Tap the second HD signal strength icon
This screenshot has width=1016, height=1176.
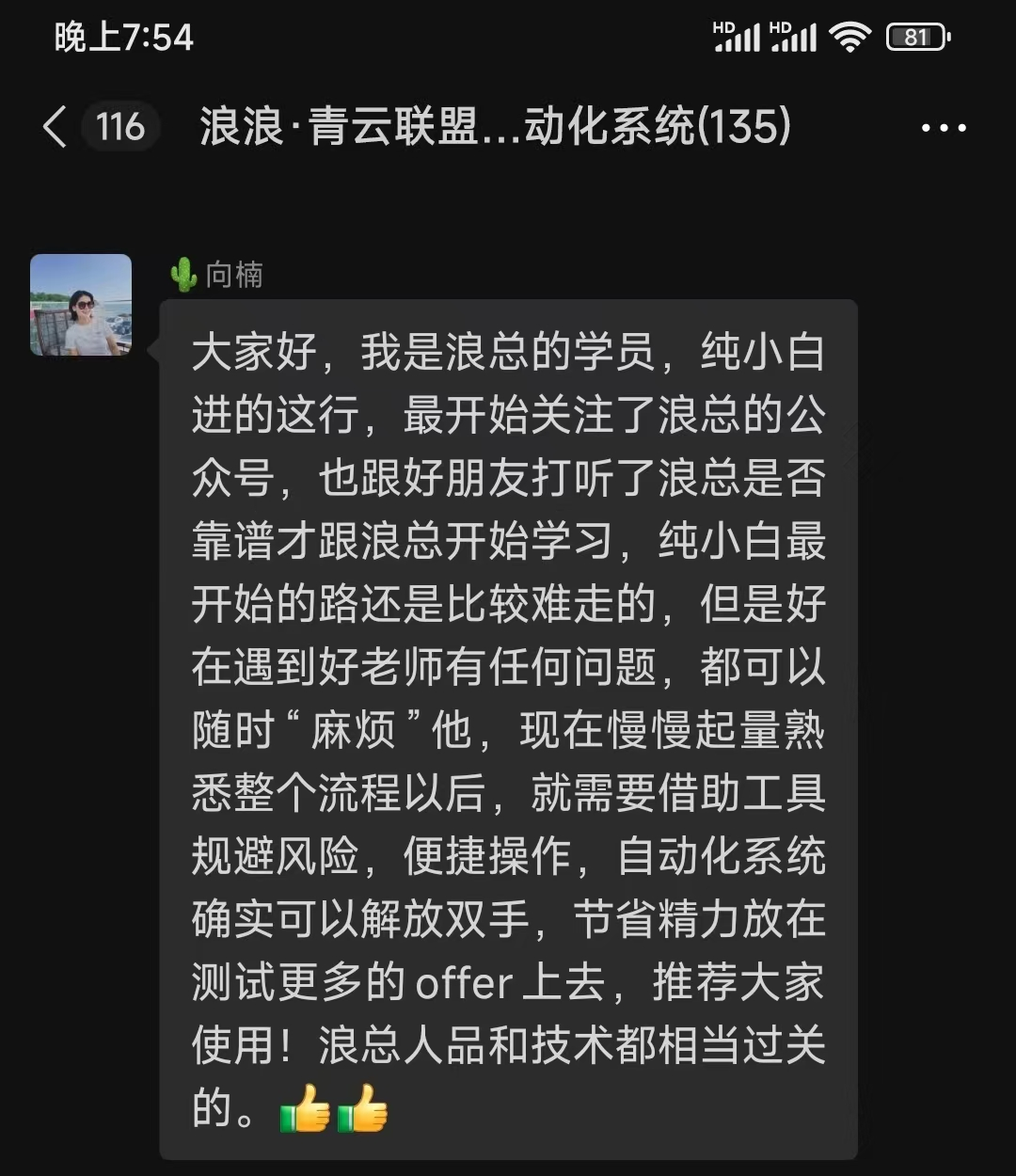click(795, 35)
